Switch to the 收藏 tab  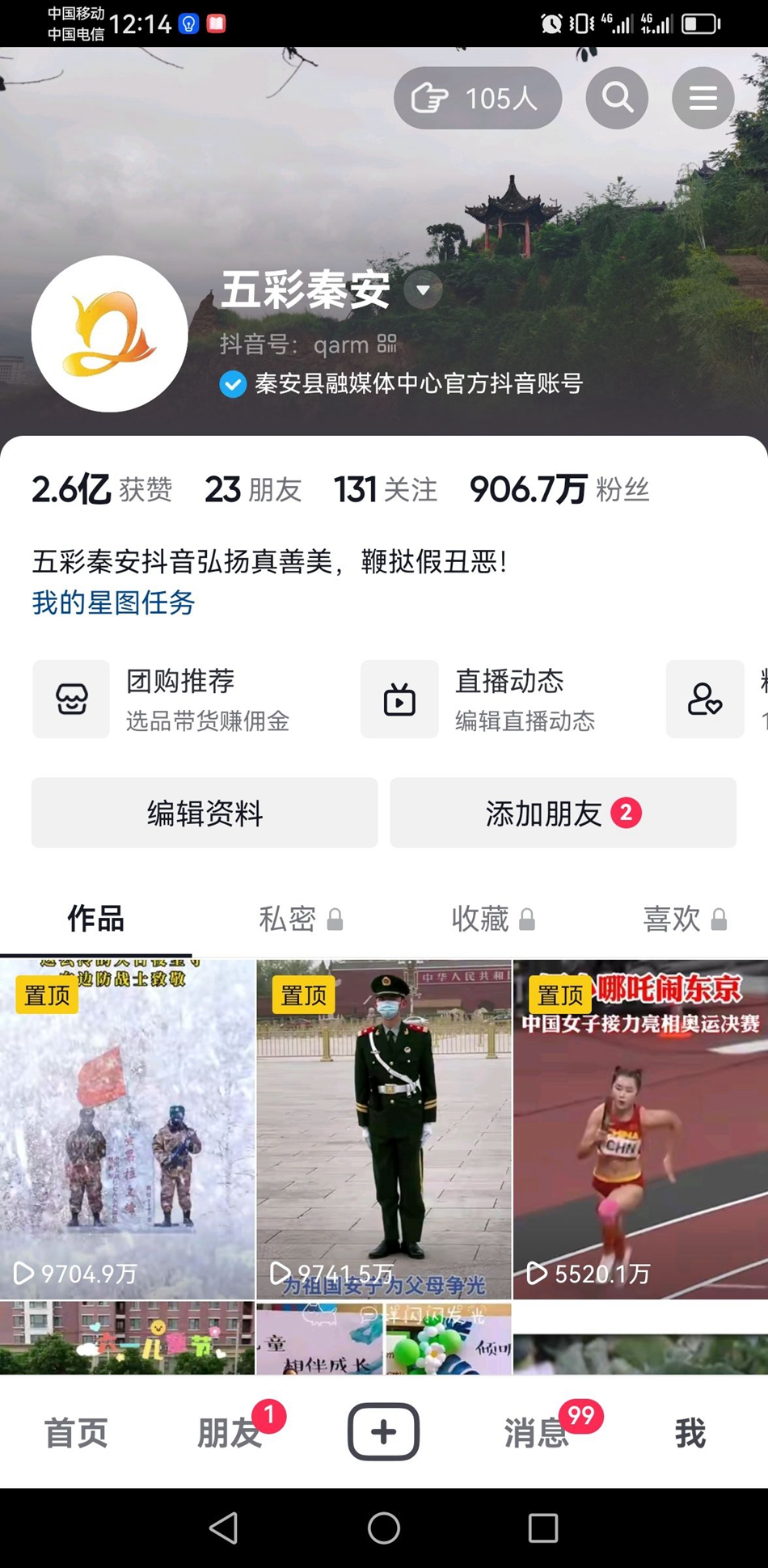coord(492,919)
